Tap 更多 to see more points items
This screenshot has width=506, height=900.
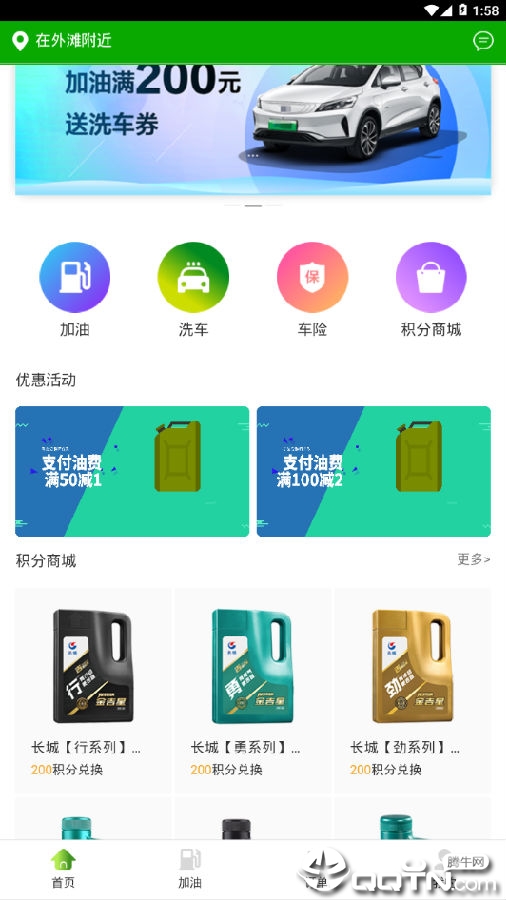coord(474,560)
